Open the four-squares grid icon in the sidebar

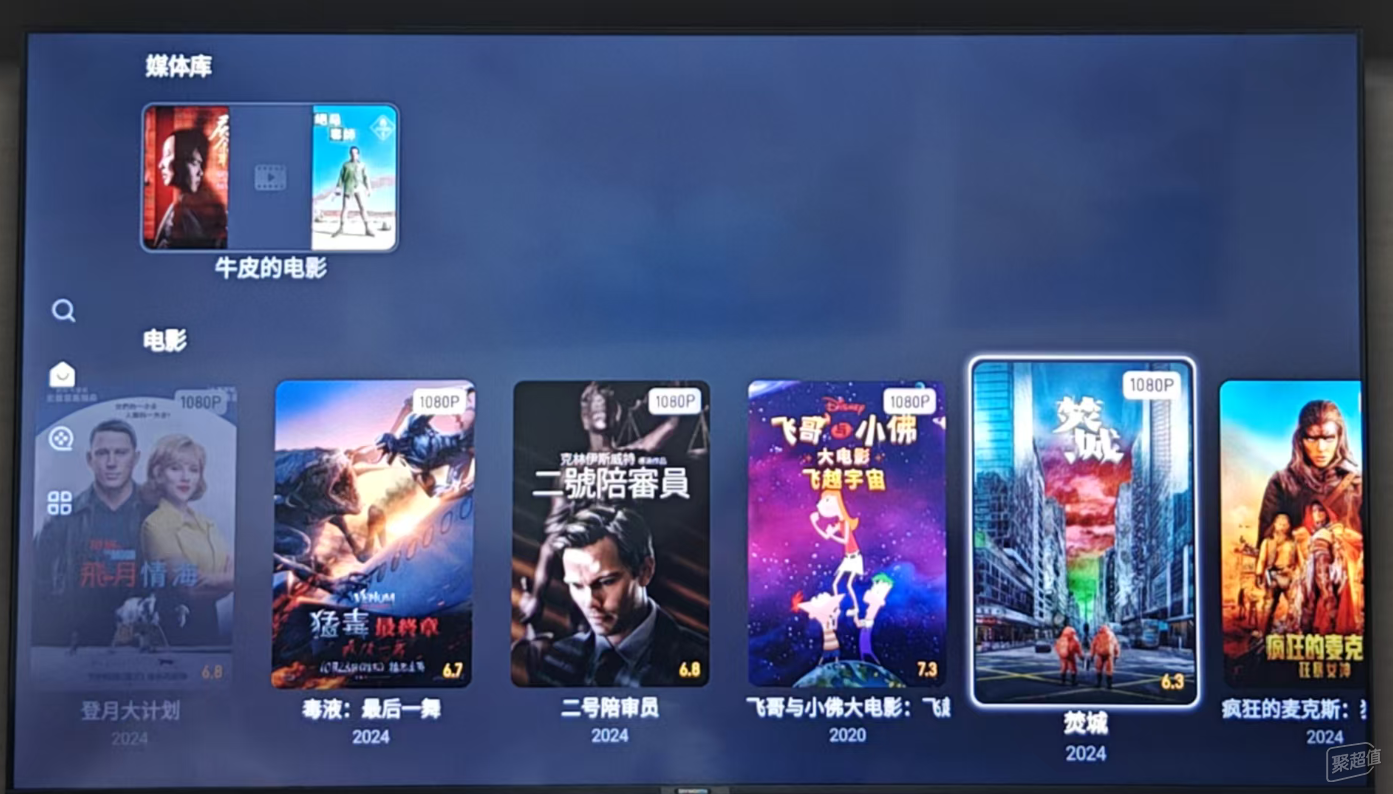(60, 503)
